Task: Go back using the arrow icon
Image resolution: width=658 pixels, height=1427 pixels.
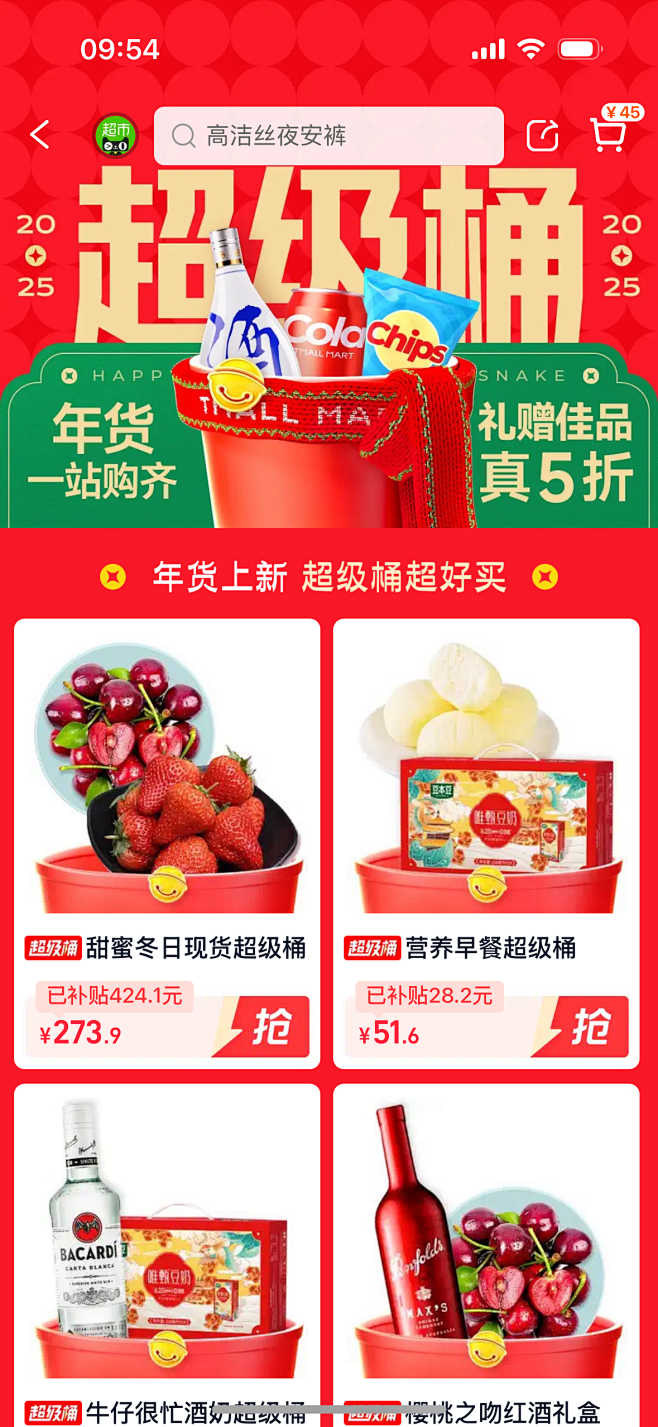Action: 40,135
